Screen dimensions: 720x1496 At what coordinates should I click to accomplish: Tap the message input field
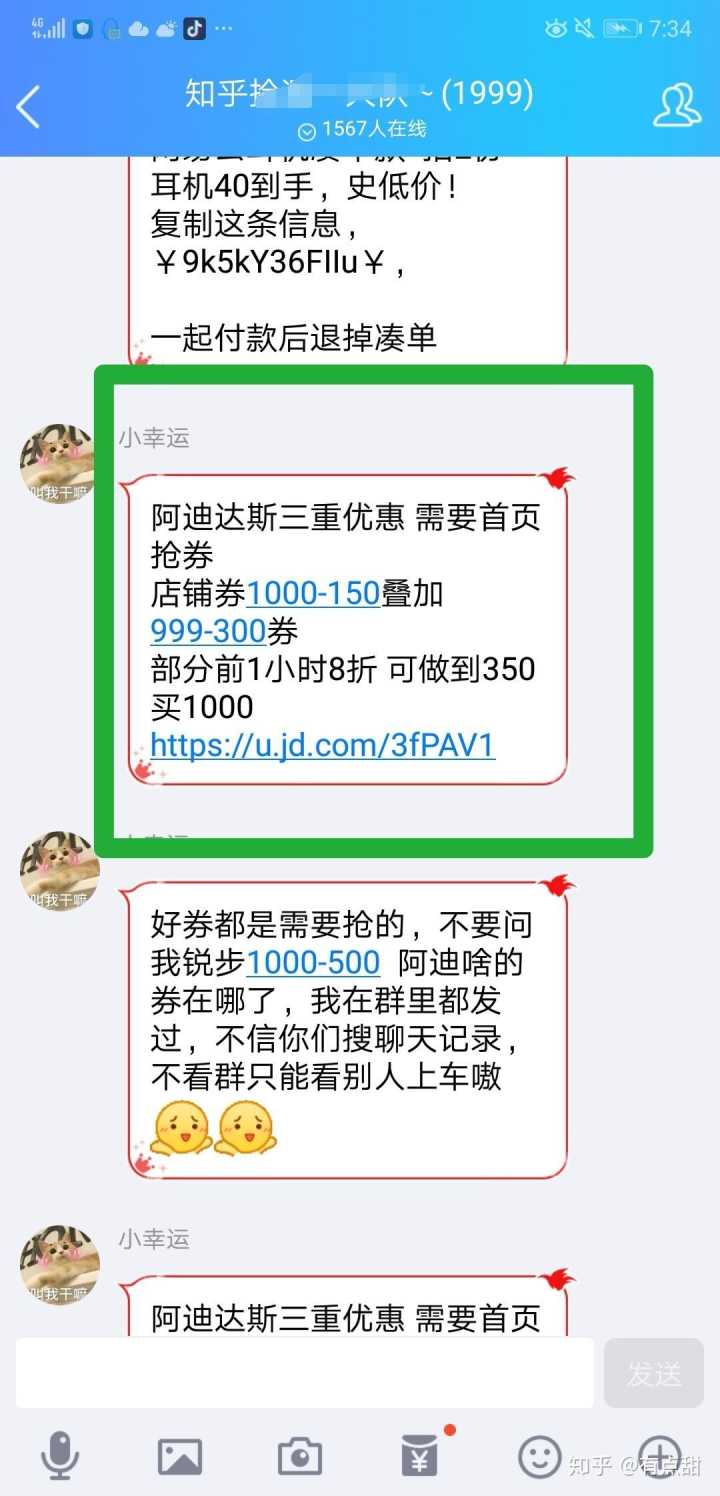point(304,1374)
